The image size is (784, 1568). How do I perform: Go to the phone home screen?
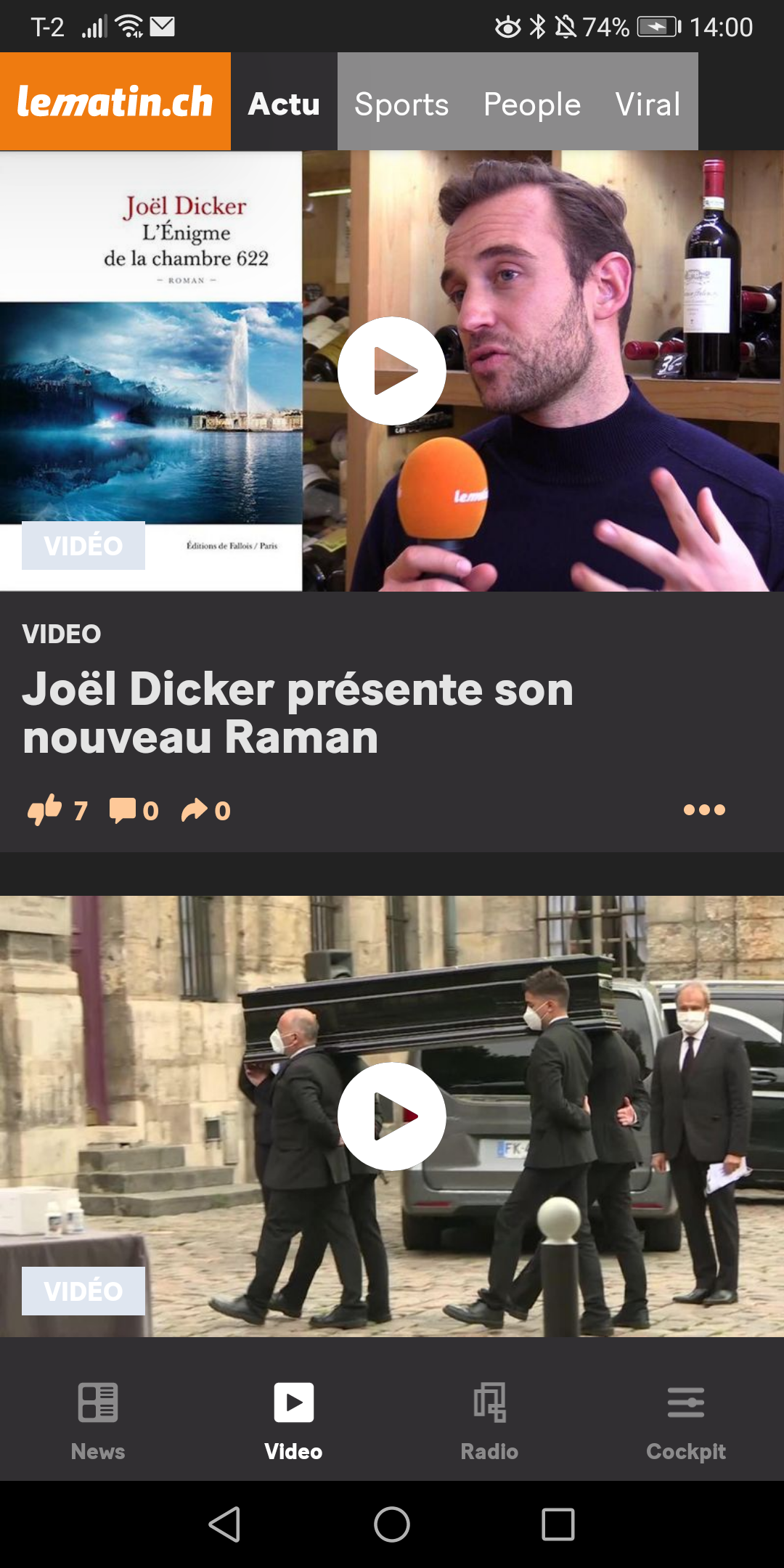[x=392, y=1524]
